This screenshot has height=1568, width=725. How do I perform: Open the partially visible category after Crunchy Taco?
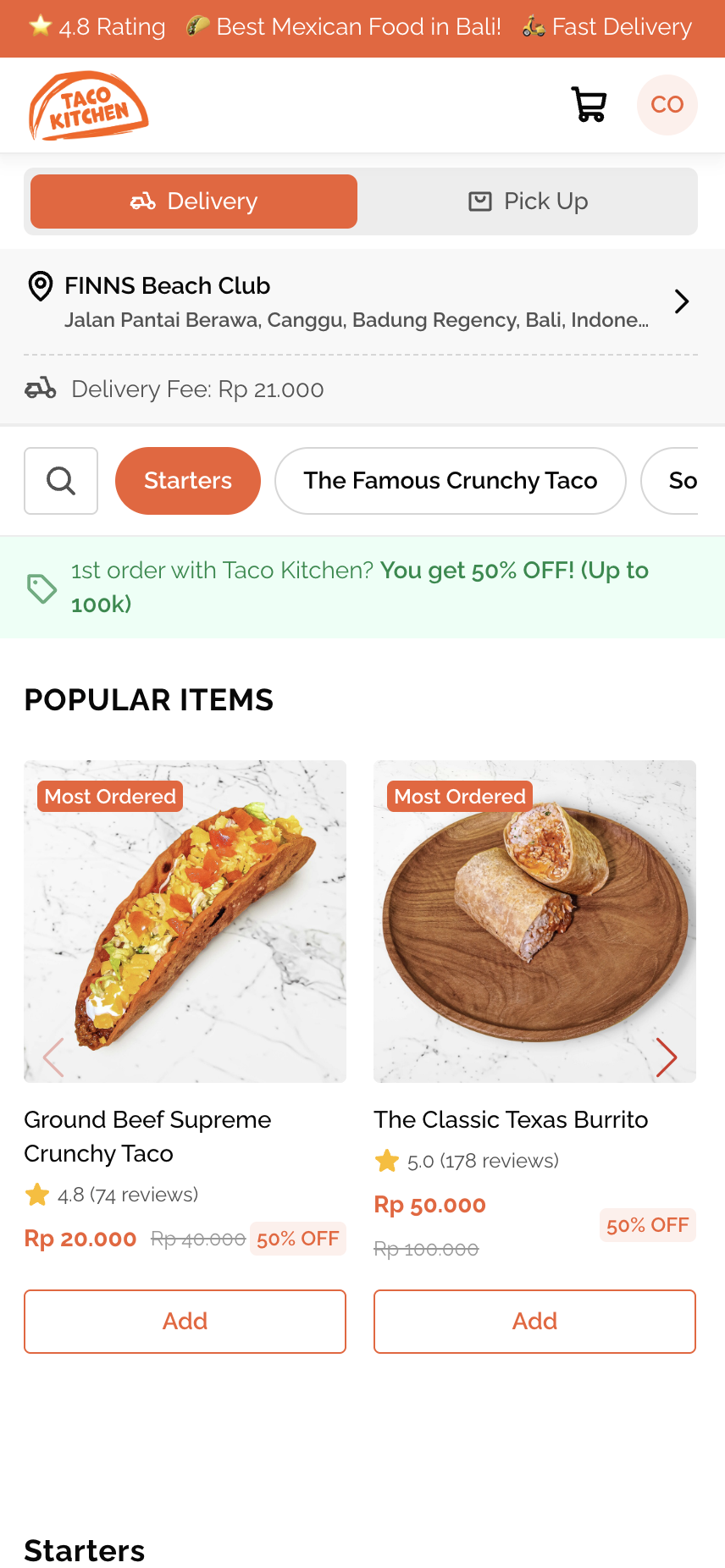695,480
